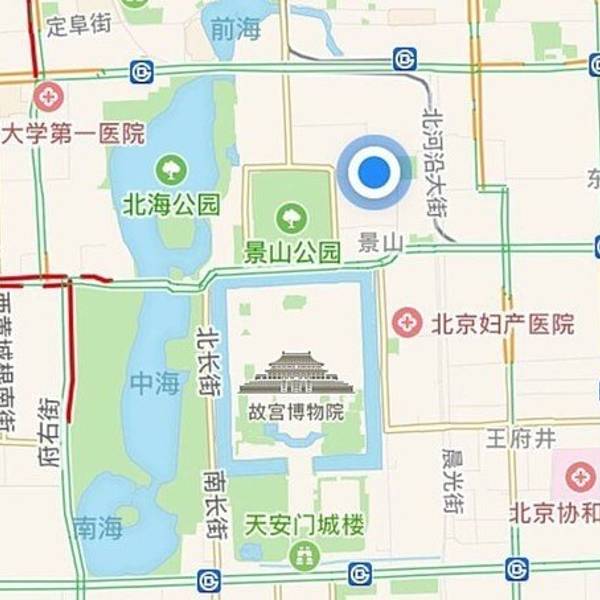Viewport: 600px width, 600px height.
Task: Select the 北海公园 park marker
Action: 171,168
